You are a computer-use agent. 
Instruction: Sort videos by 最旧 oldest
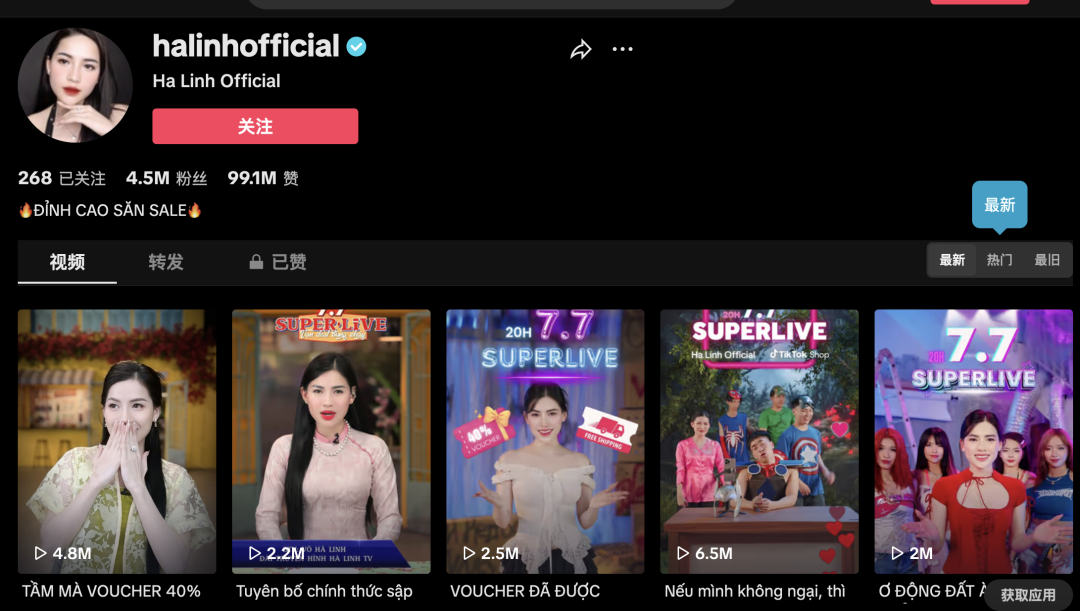[1047, 260]
